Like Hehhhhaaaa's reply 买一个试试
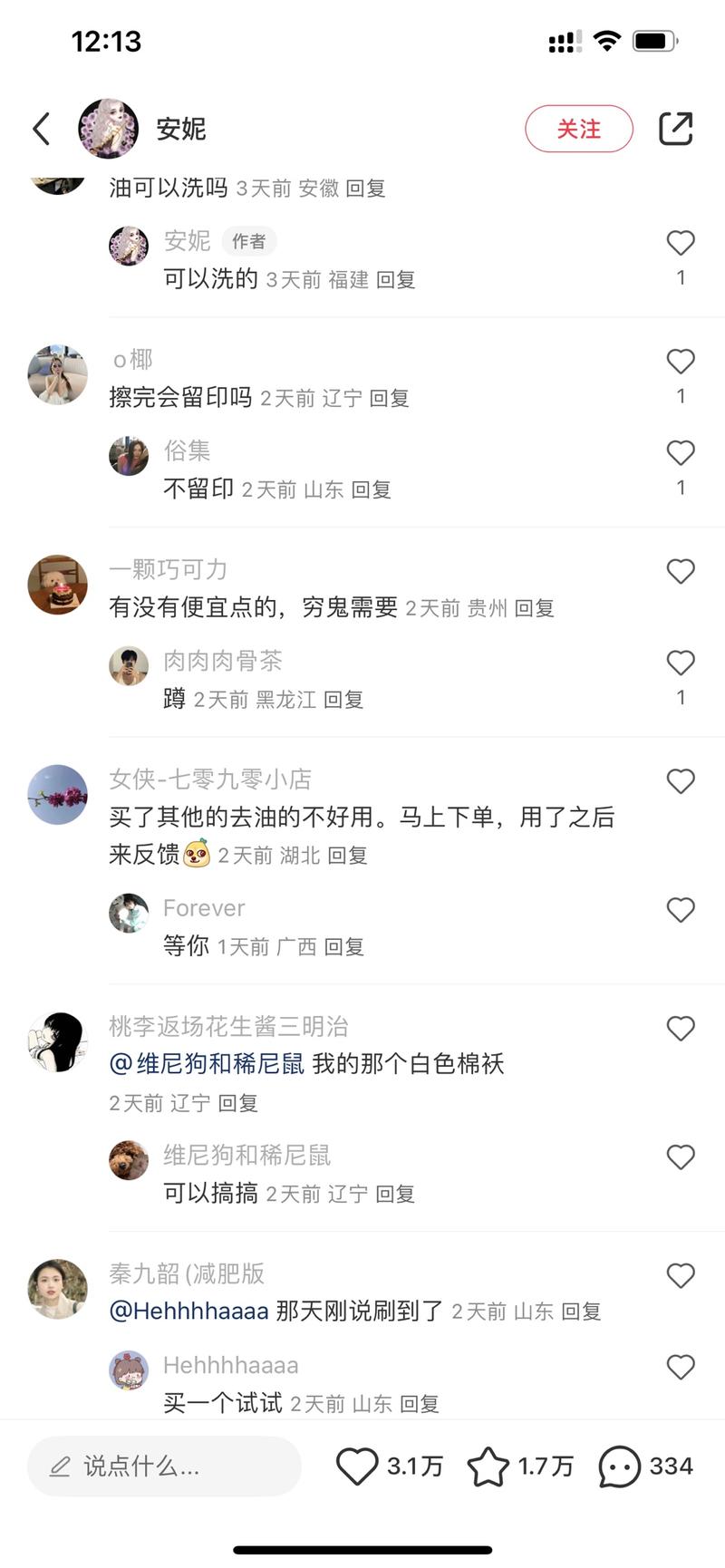The width and height of the screenshot is (725, 1568). (681, 1367)
